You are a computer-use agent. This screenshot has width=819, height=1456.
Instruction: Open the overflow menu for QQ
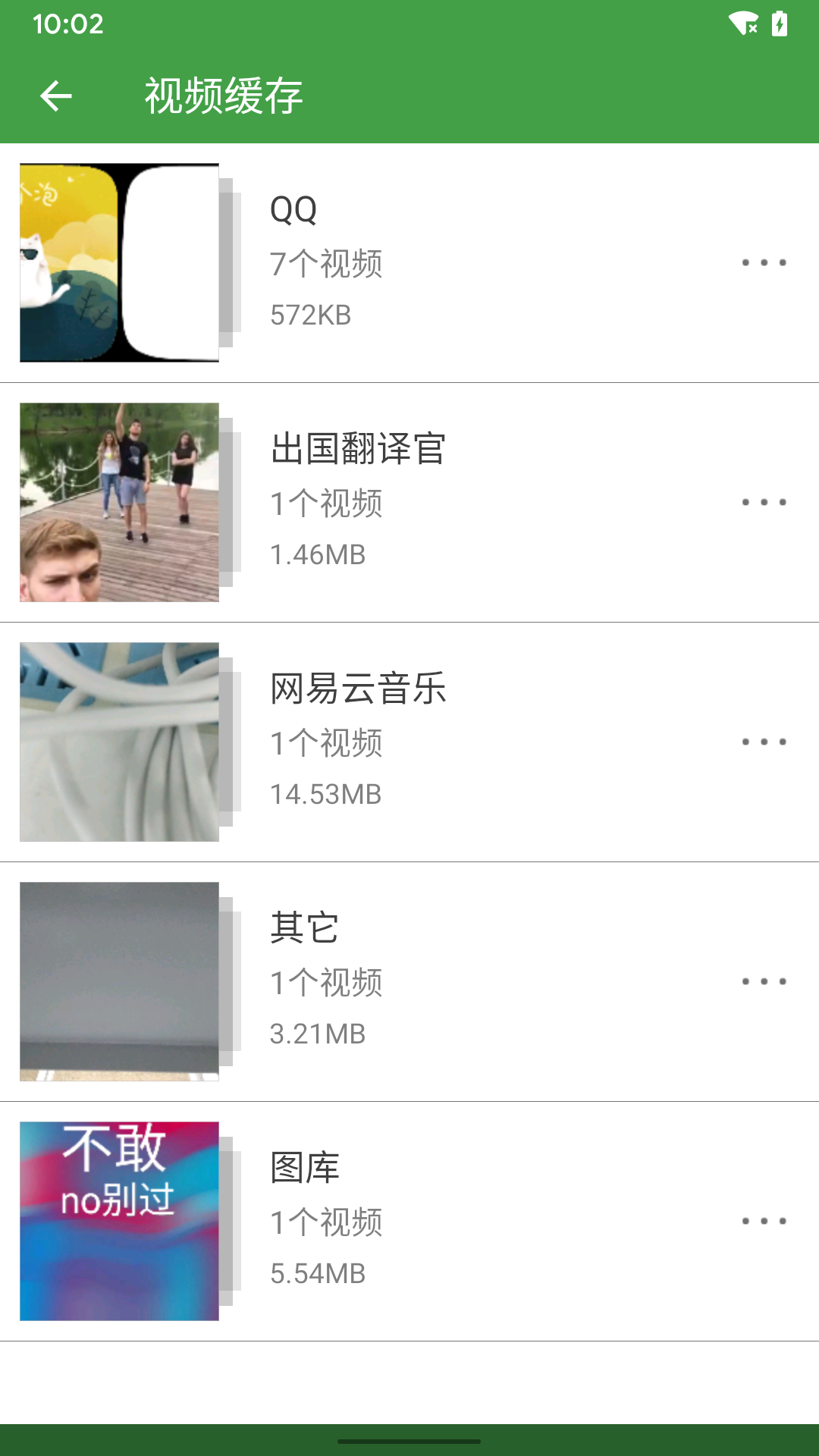[762, 262]
